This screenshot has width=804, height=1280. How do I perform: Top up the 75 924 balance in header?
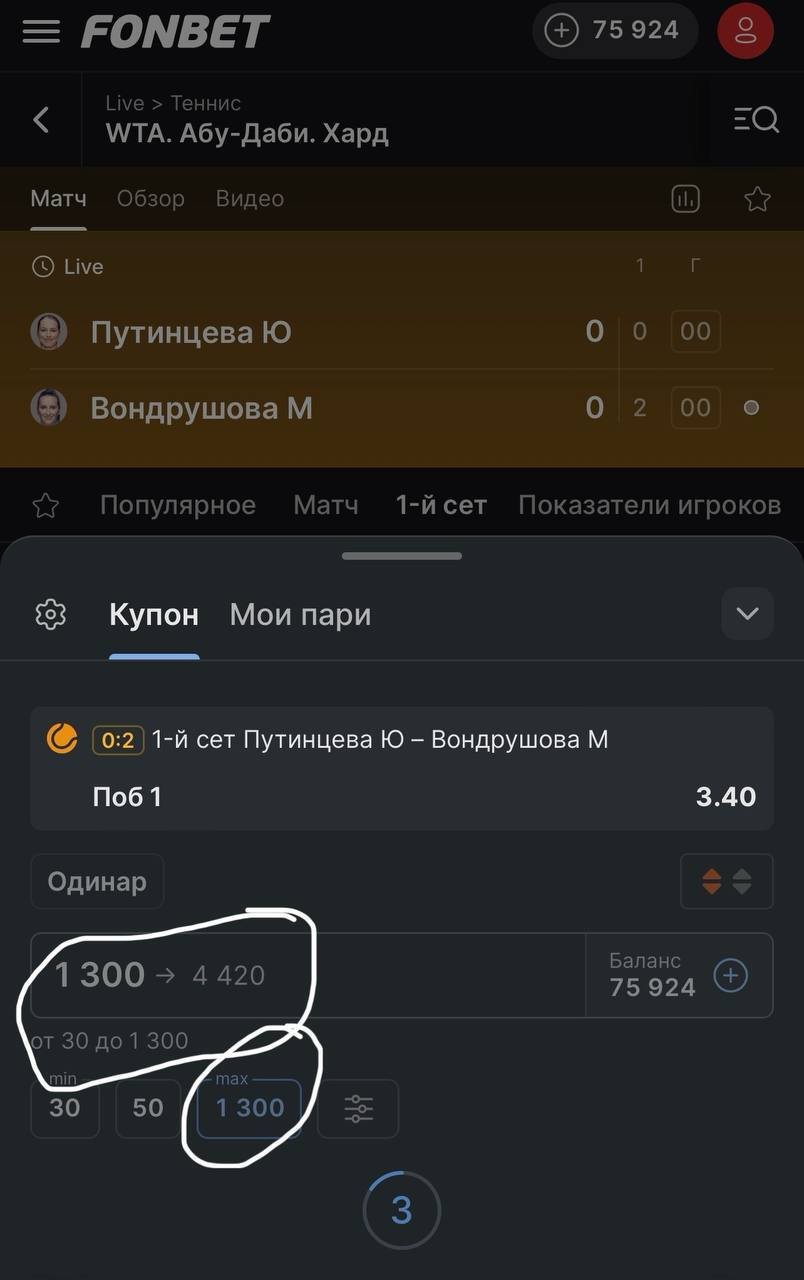(x=562, y=31)
